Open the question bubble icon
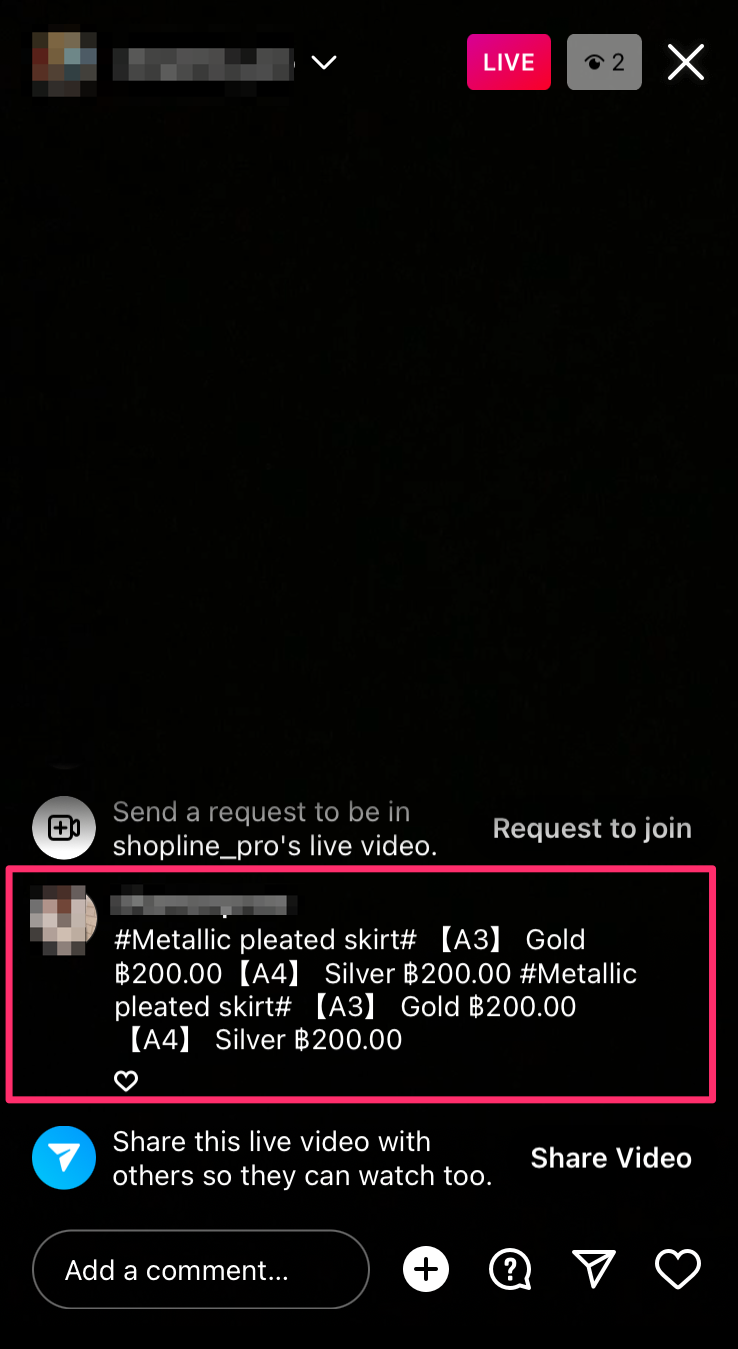738x1349 pixels. click(510, 1270)
